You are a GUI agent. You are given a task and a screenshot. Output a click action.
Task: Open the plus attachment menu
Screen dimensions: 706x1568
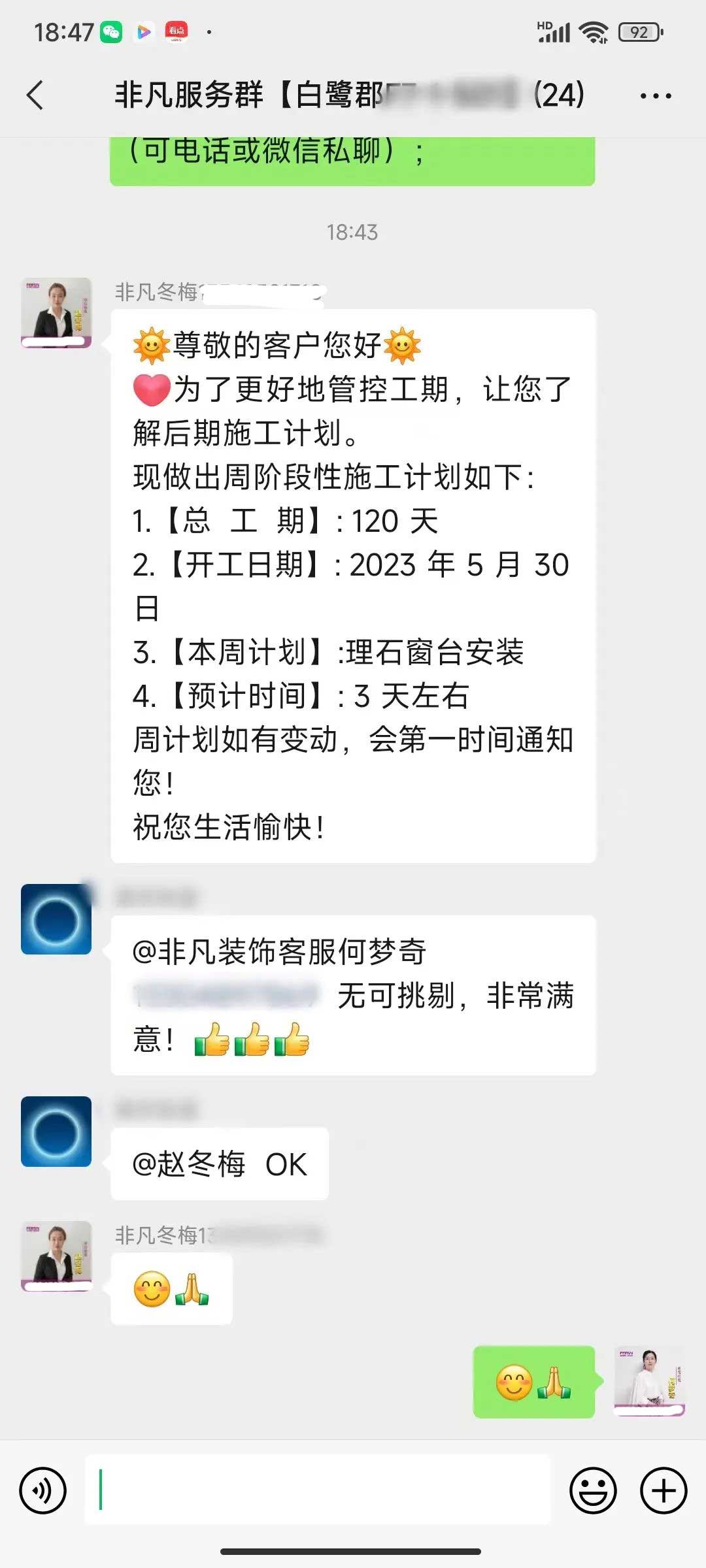coord(664,1490)
